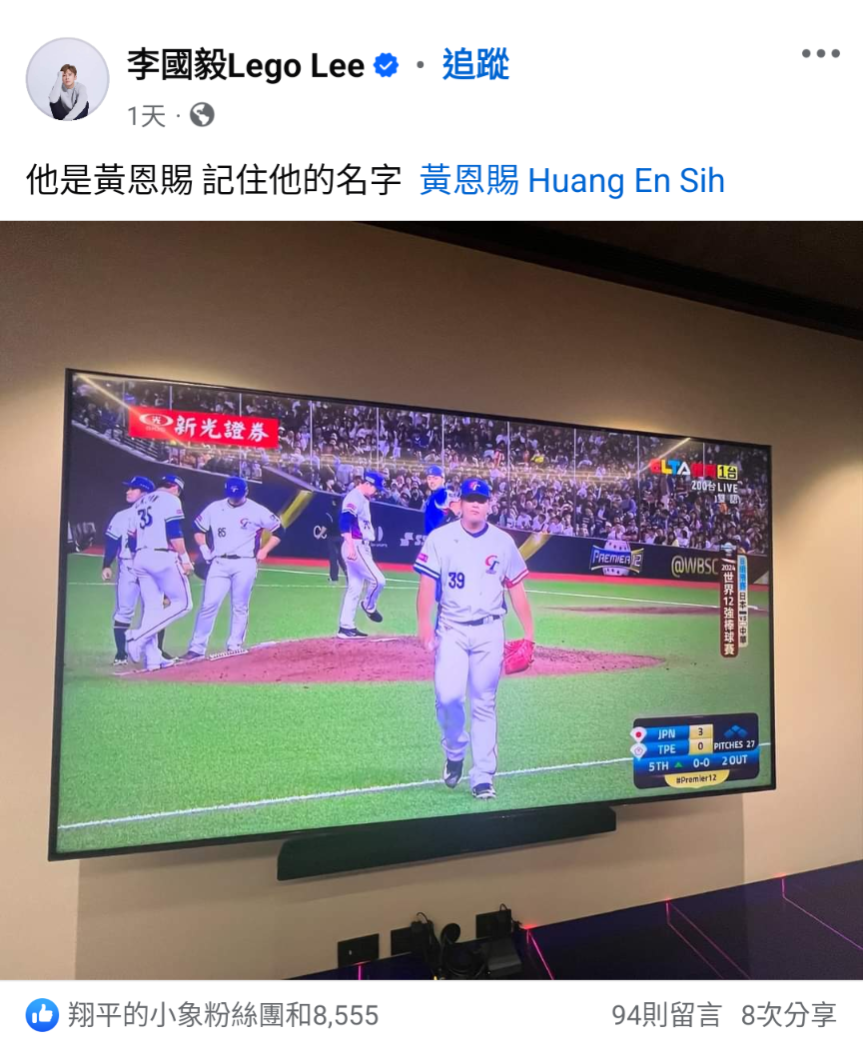Follow the page with 追蹤

[475, 66]
